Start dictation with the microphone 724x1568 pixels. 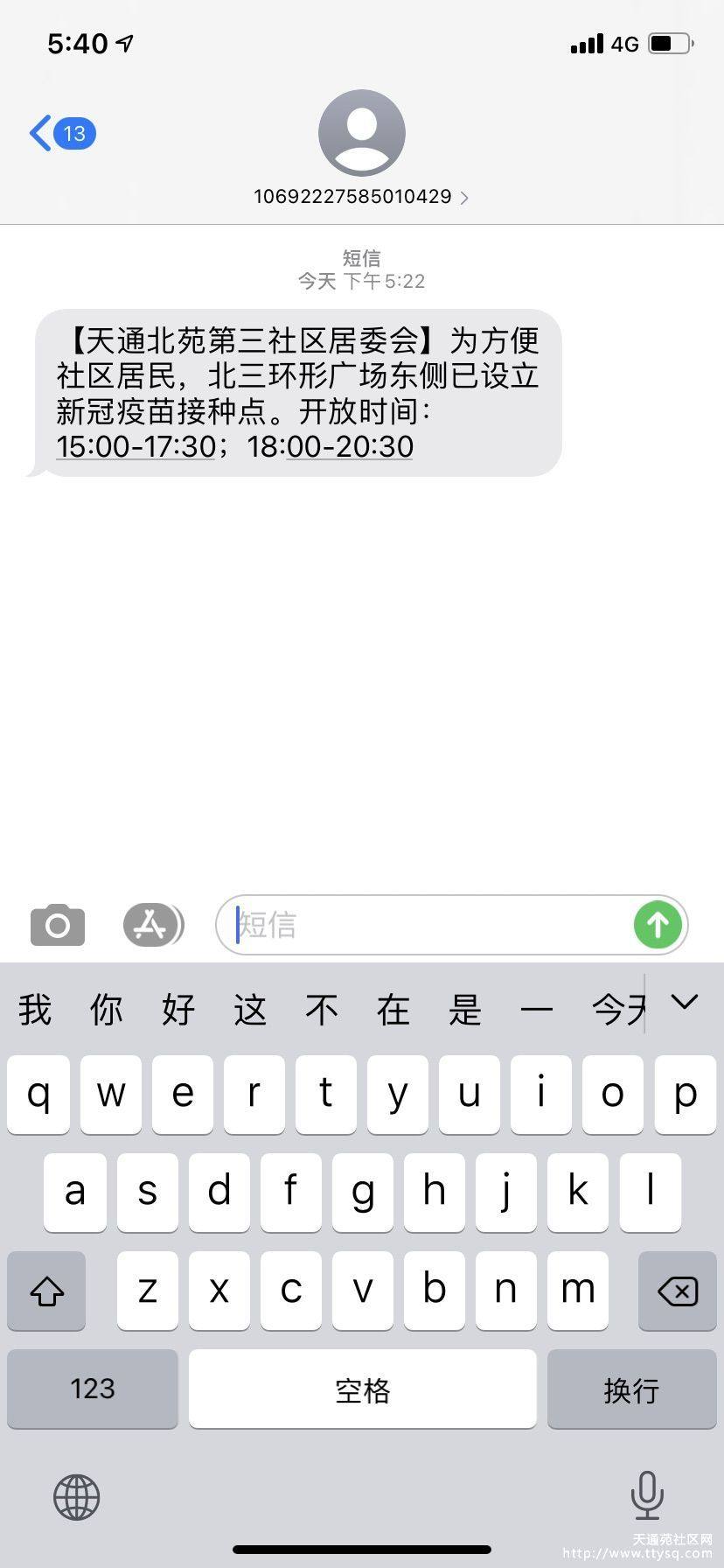click(x=647, y=1495)
